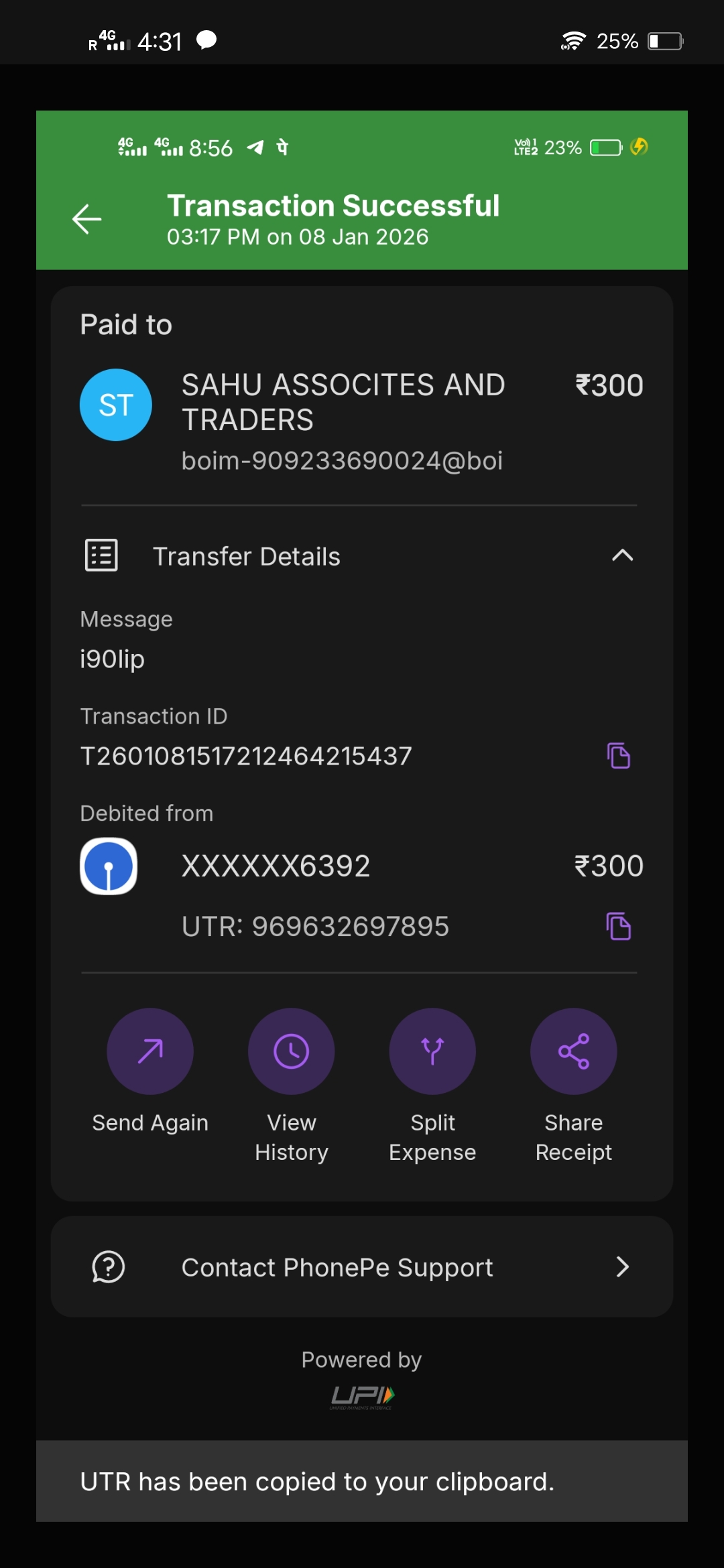Share Receipt of this payment

tap(573, 1051)
